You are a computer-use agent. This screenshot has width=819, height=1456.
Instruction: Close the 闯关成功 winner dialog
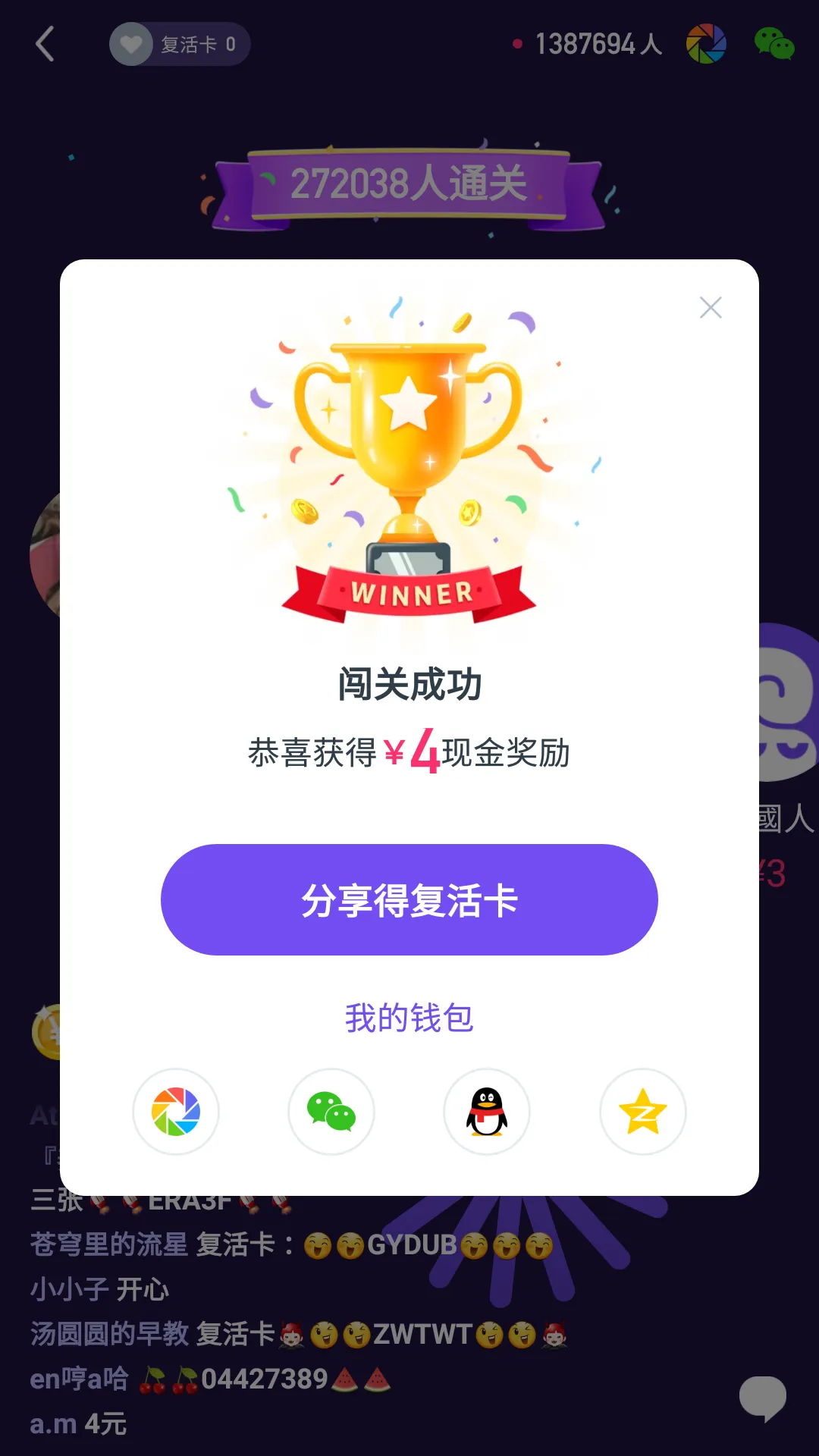point(711,307)
